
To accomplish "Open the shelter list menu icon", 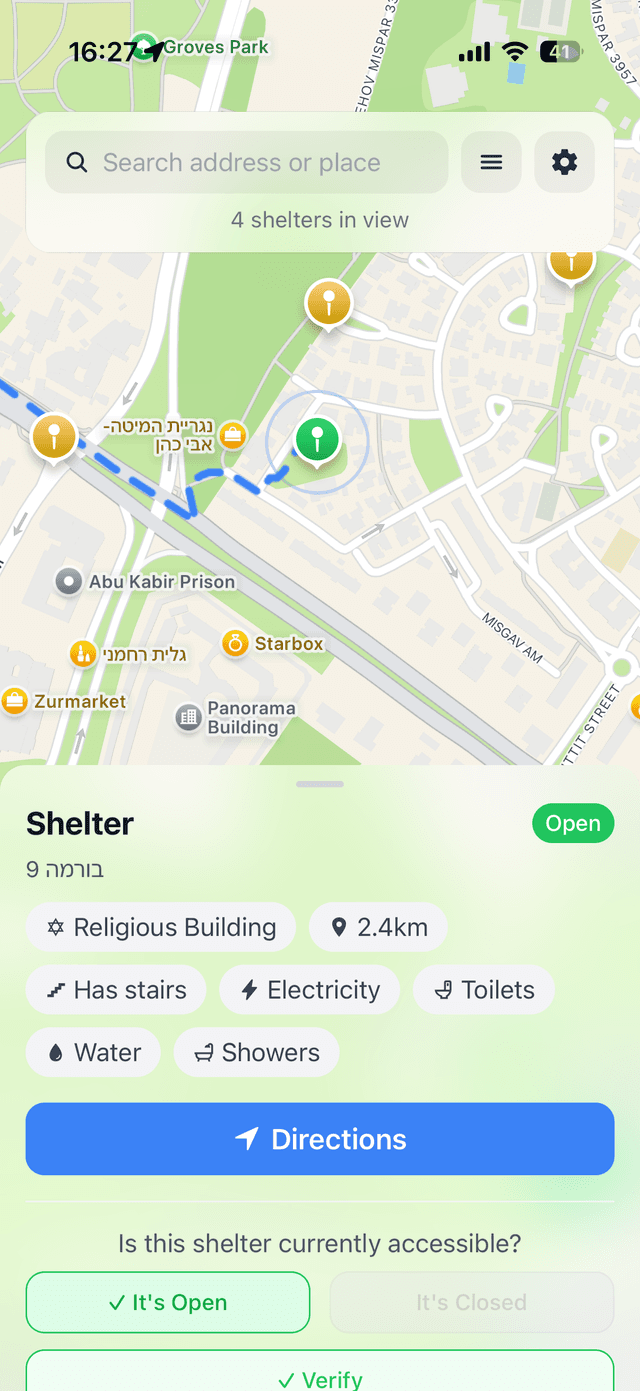I will coord(491,163).
